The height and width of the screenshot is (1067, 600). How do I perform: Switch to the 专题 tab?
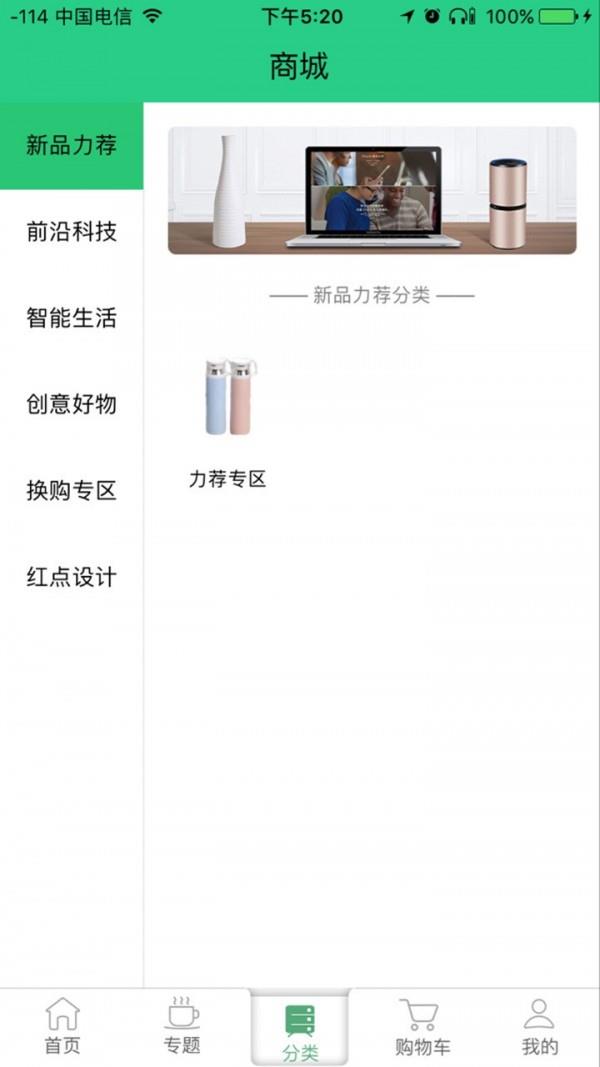(182, 1028)
